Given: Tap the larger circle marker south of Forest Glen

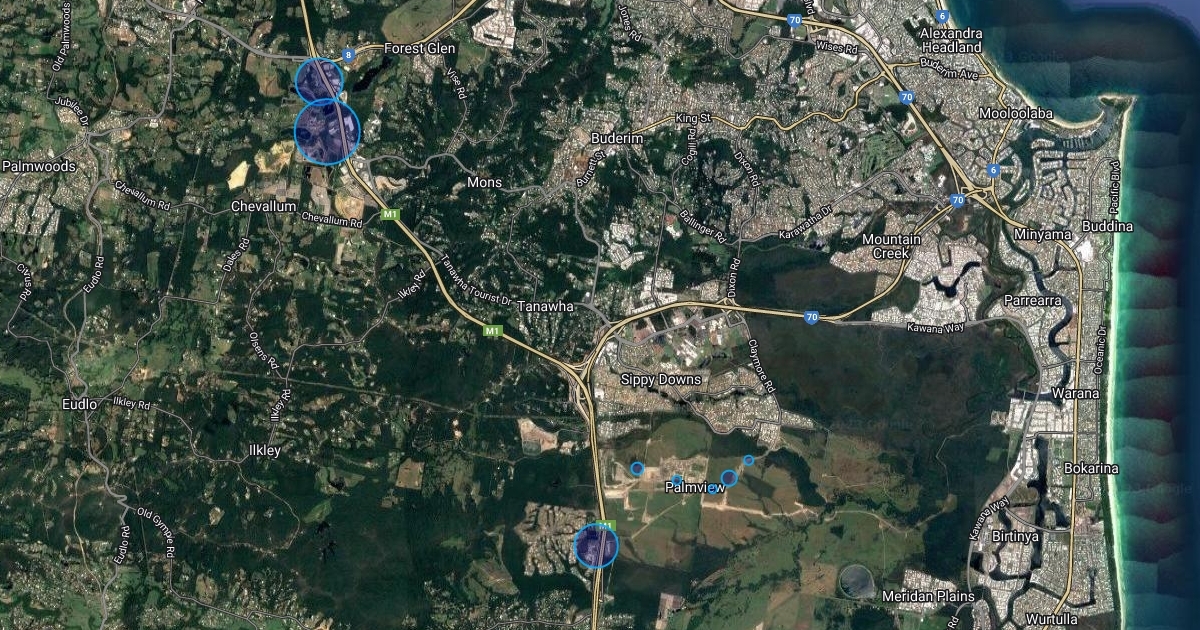Looking at the screenshot, I should (327, 132).
